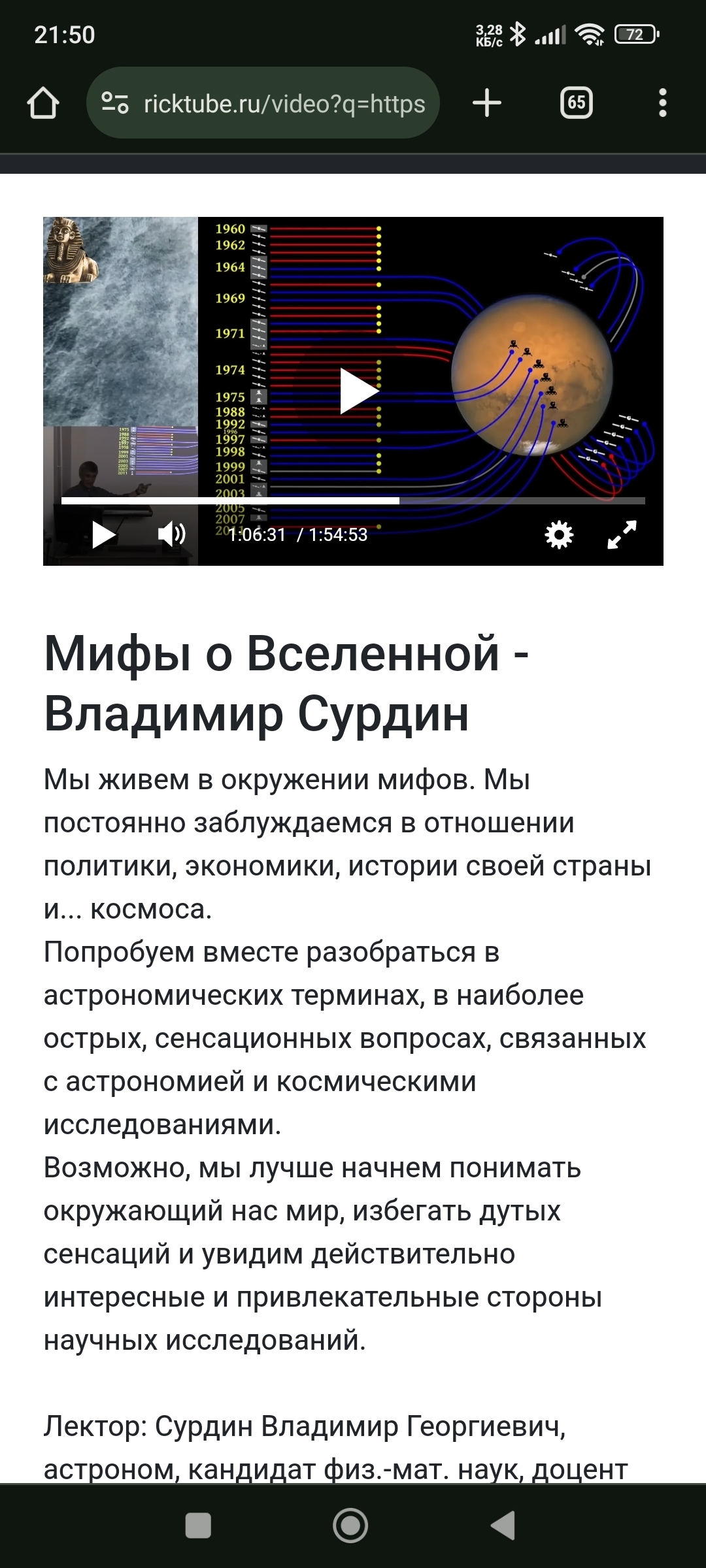Tap the system back button
The width and height of the screenshot is (706, 1568).
503,1526
